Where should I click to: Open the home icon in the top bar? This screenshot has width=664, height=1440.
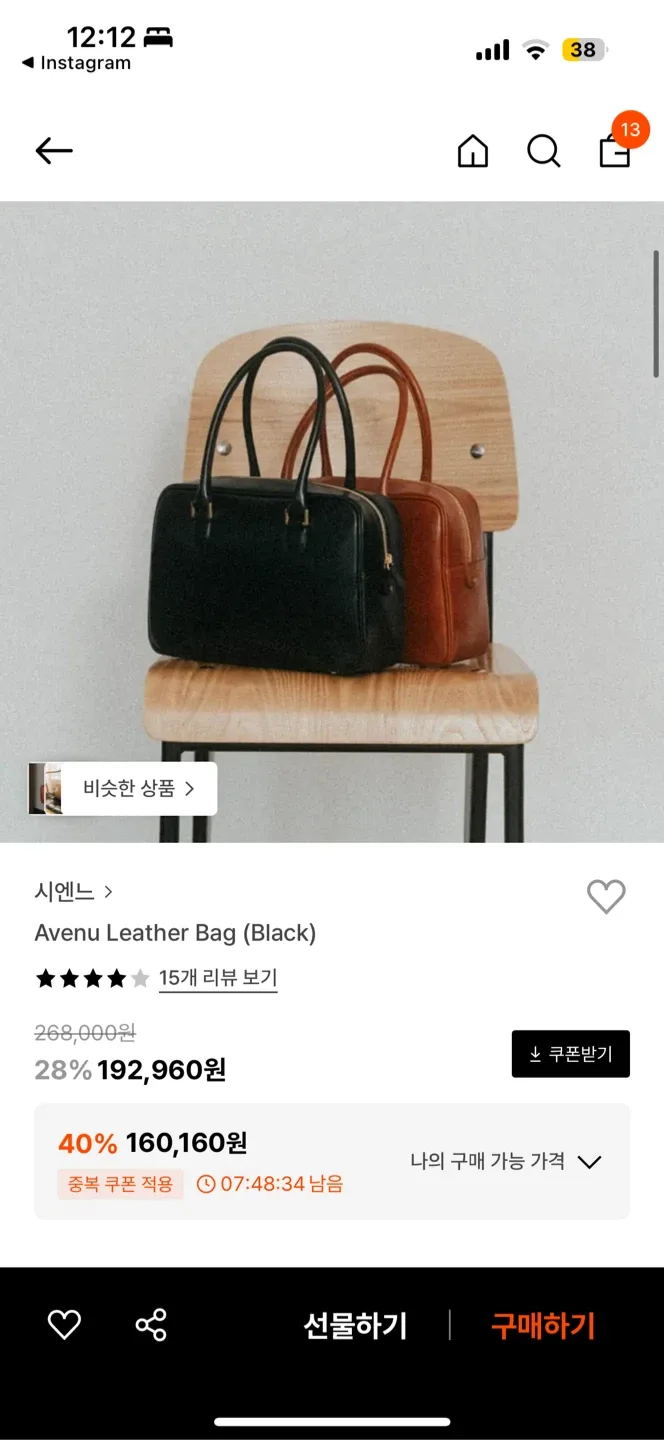[473, 151]
